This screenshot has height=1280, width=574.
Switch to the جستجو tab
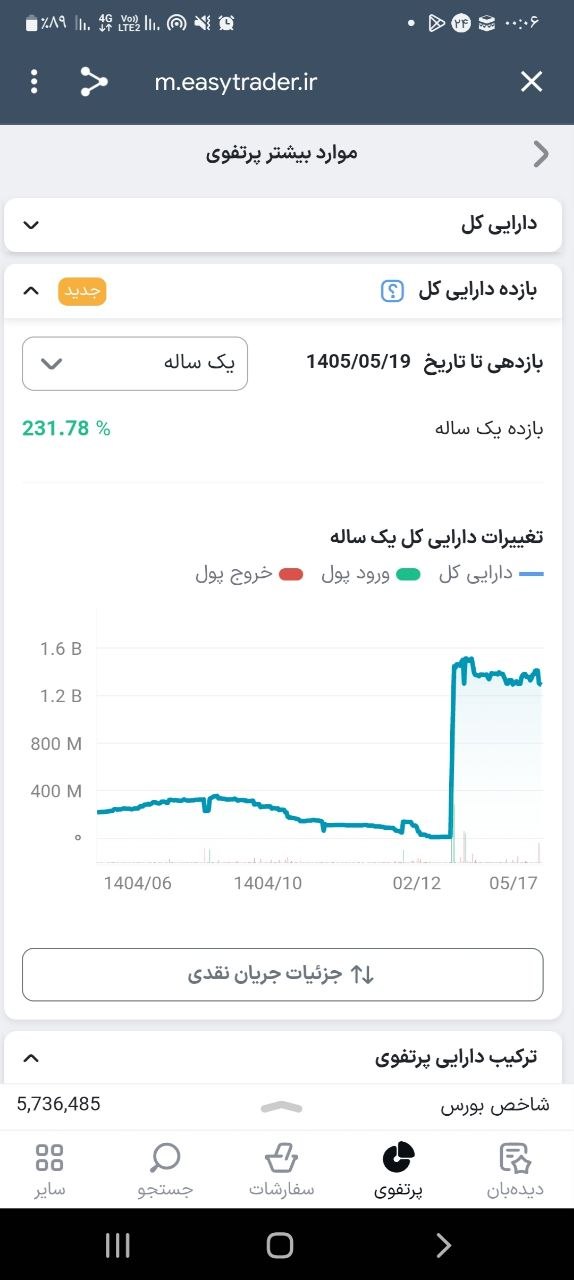pyautogui.click(x=165, y=1170)
